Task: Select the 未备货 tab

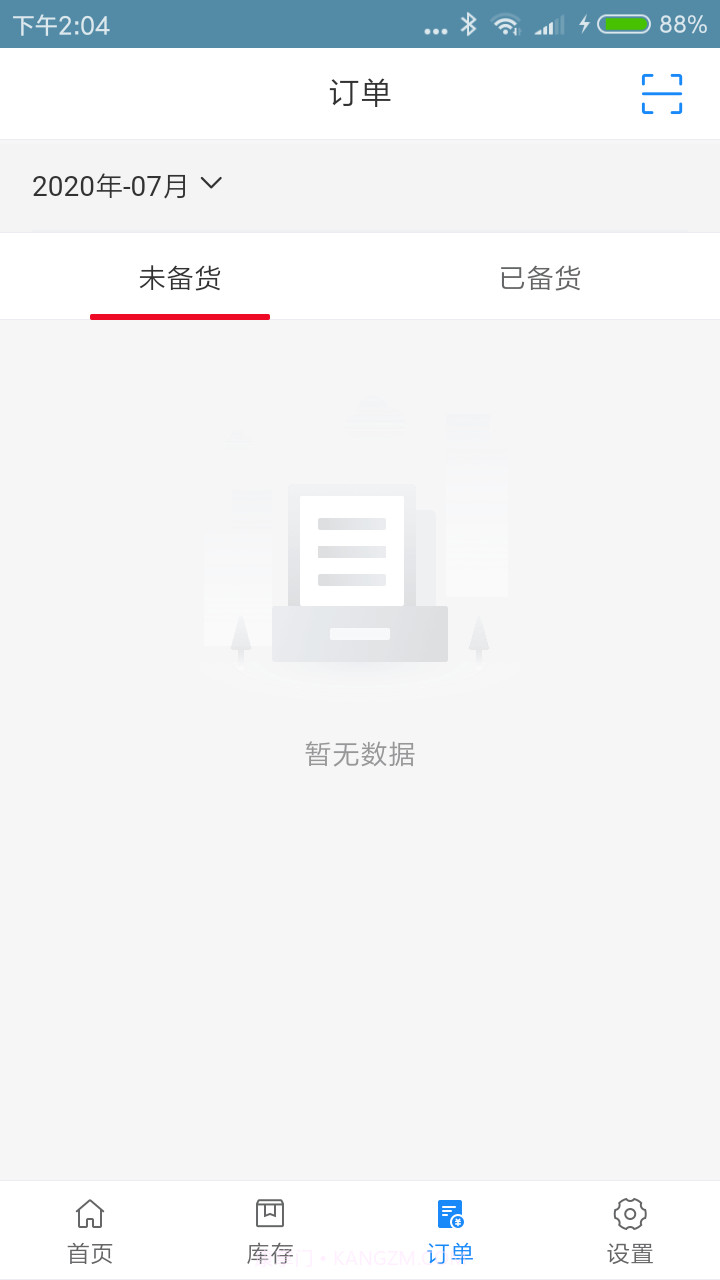Action: [180, 278]
